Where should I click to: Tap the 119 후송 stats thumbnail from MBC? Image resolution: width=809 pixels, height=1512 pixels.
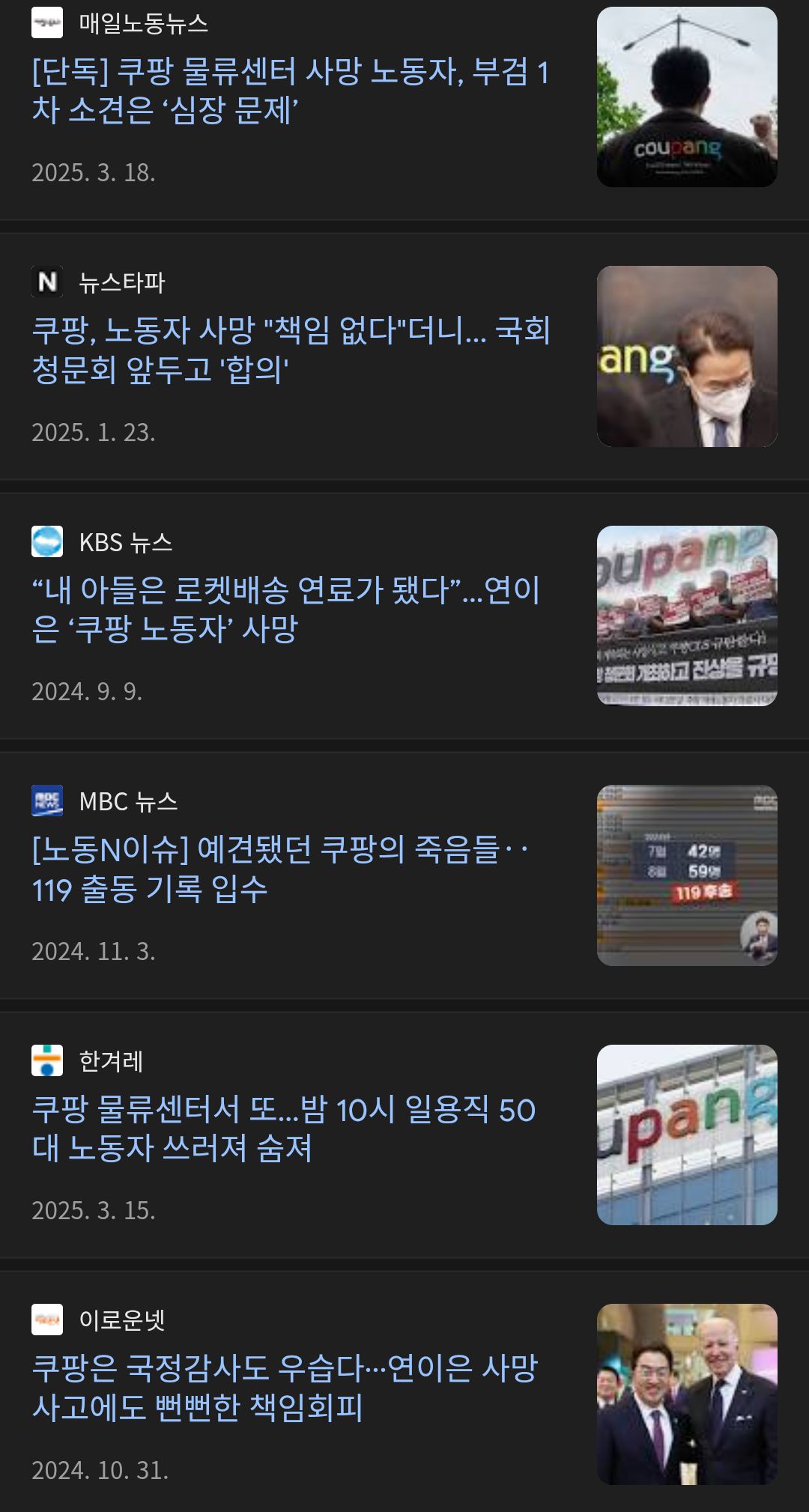(x=687, y=875)
